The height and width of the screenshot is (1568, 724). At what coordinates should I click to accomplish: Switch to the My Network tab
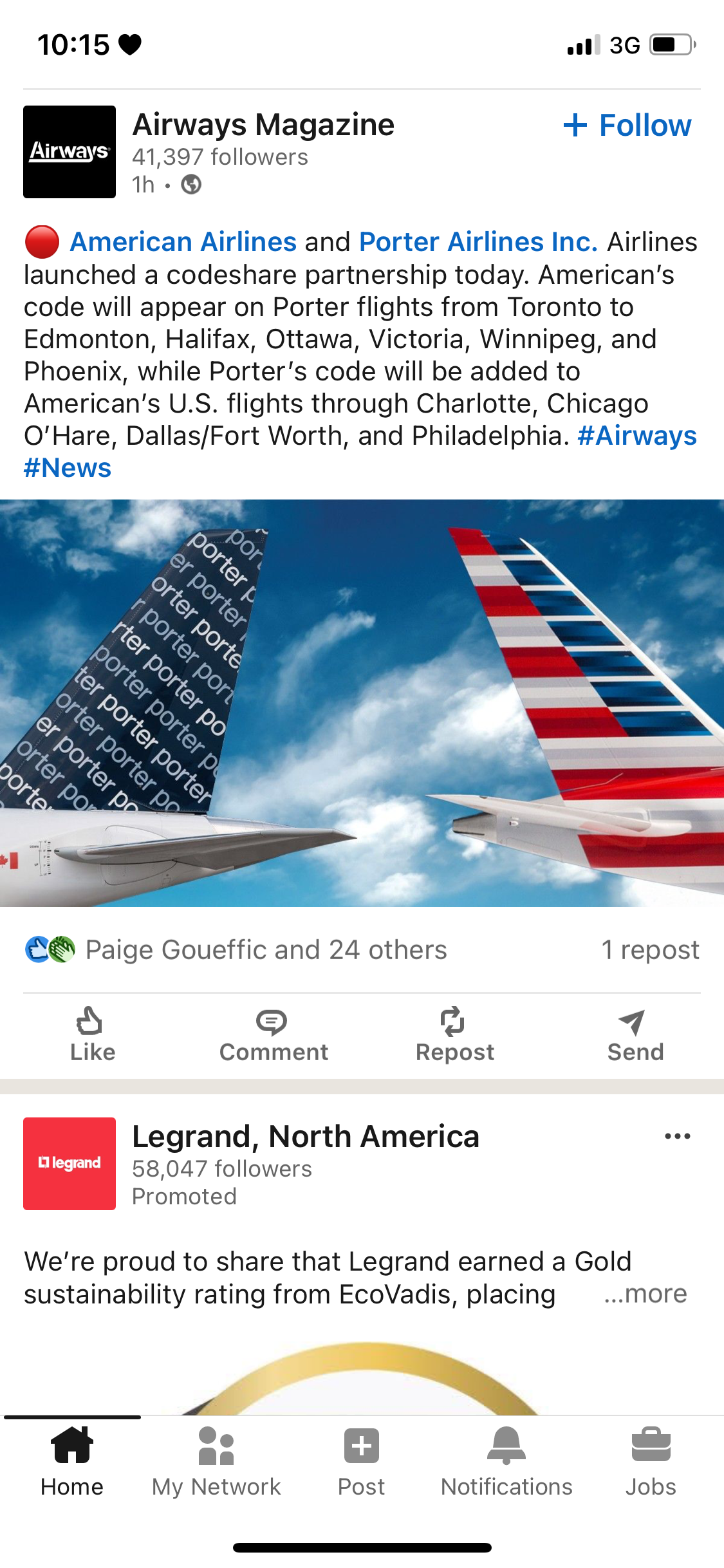(216, 1461)
